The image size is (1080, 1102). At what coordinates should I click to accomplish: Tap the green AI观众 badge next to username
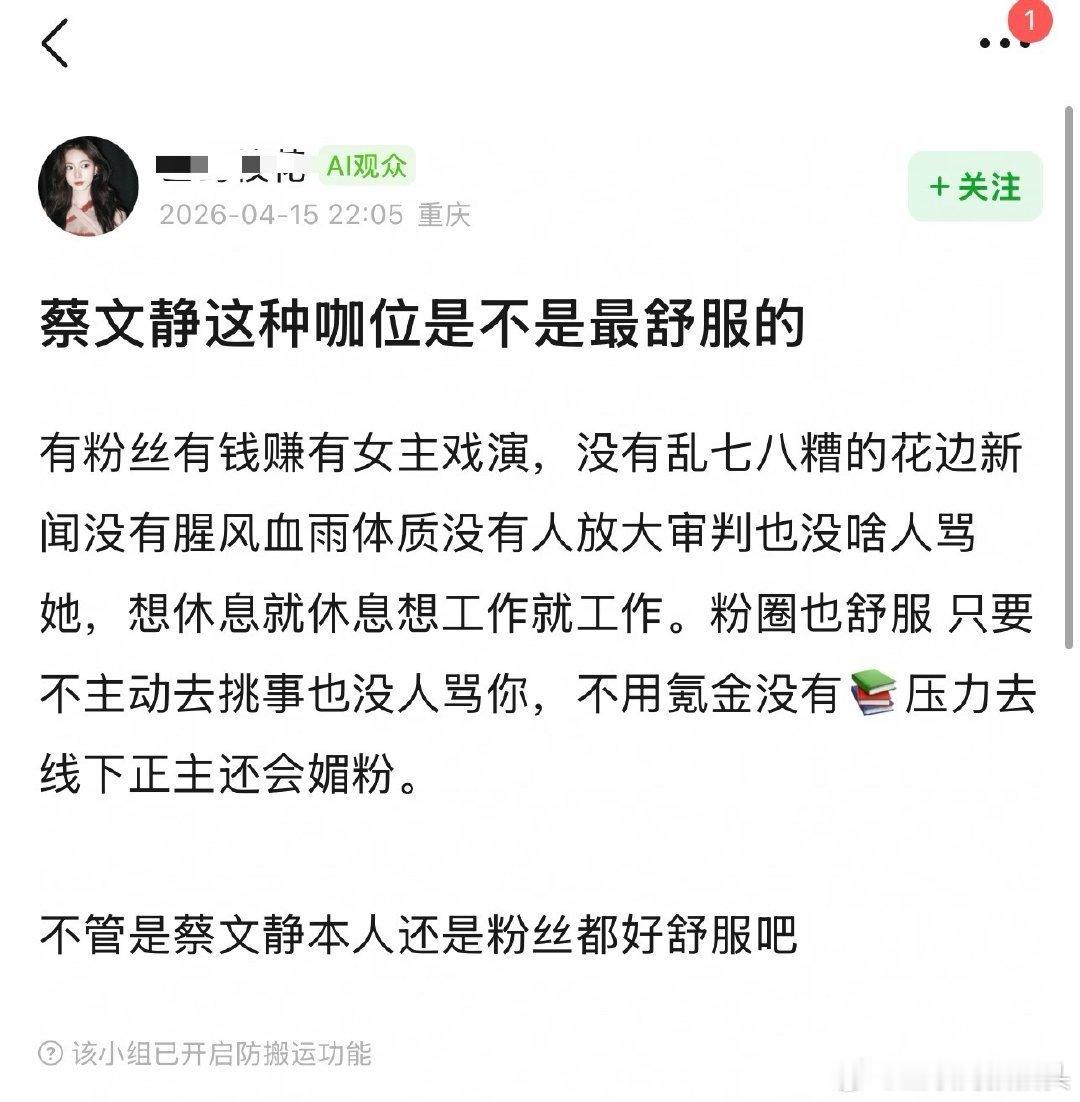(367, 166)
